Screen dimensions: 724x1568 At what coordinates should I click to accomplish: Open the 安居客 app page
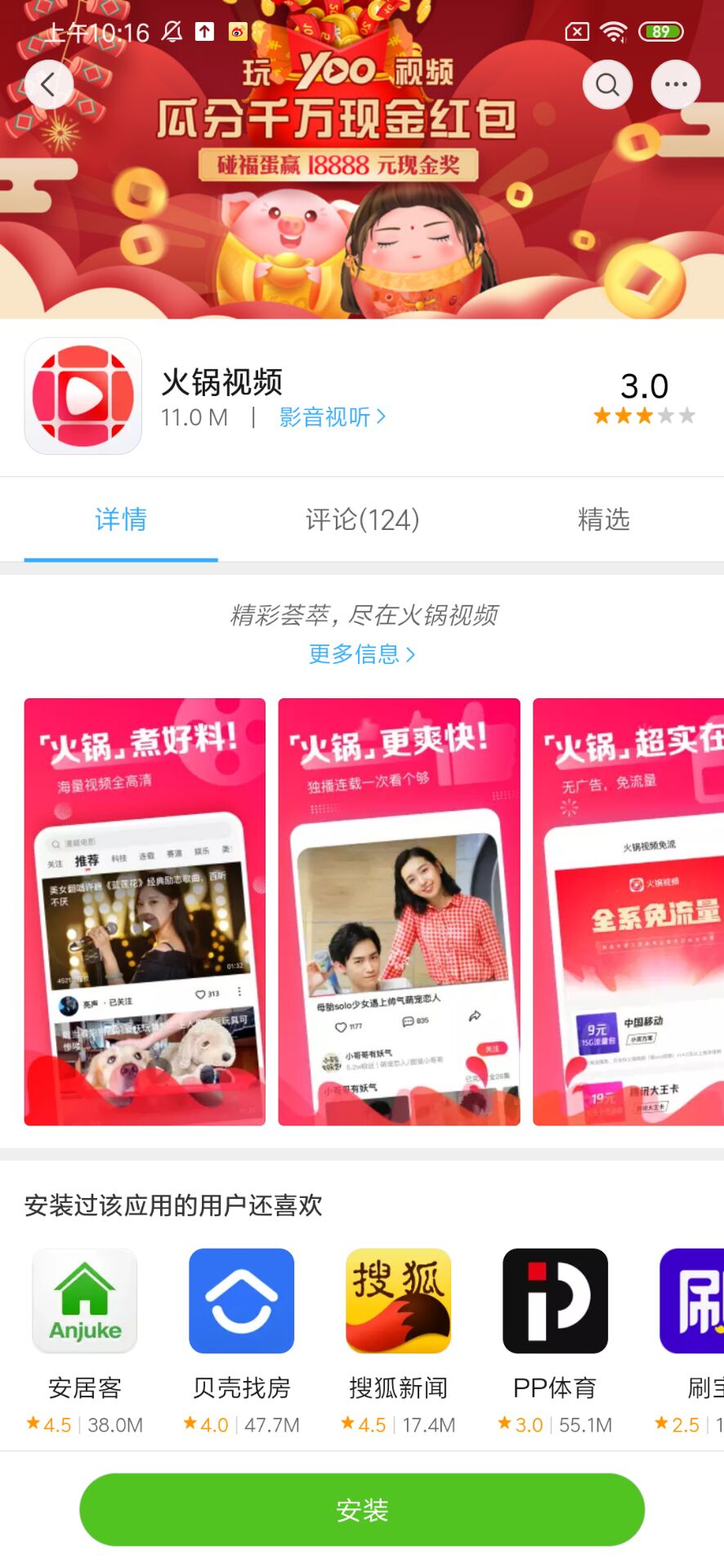[x=85, y=1300]
